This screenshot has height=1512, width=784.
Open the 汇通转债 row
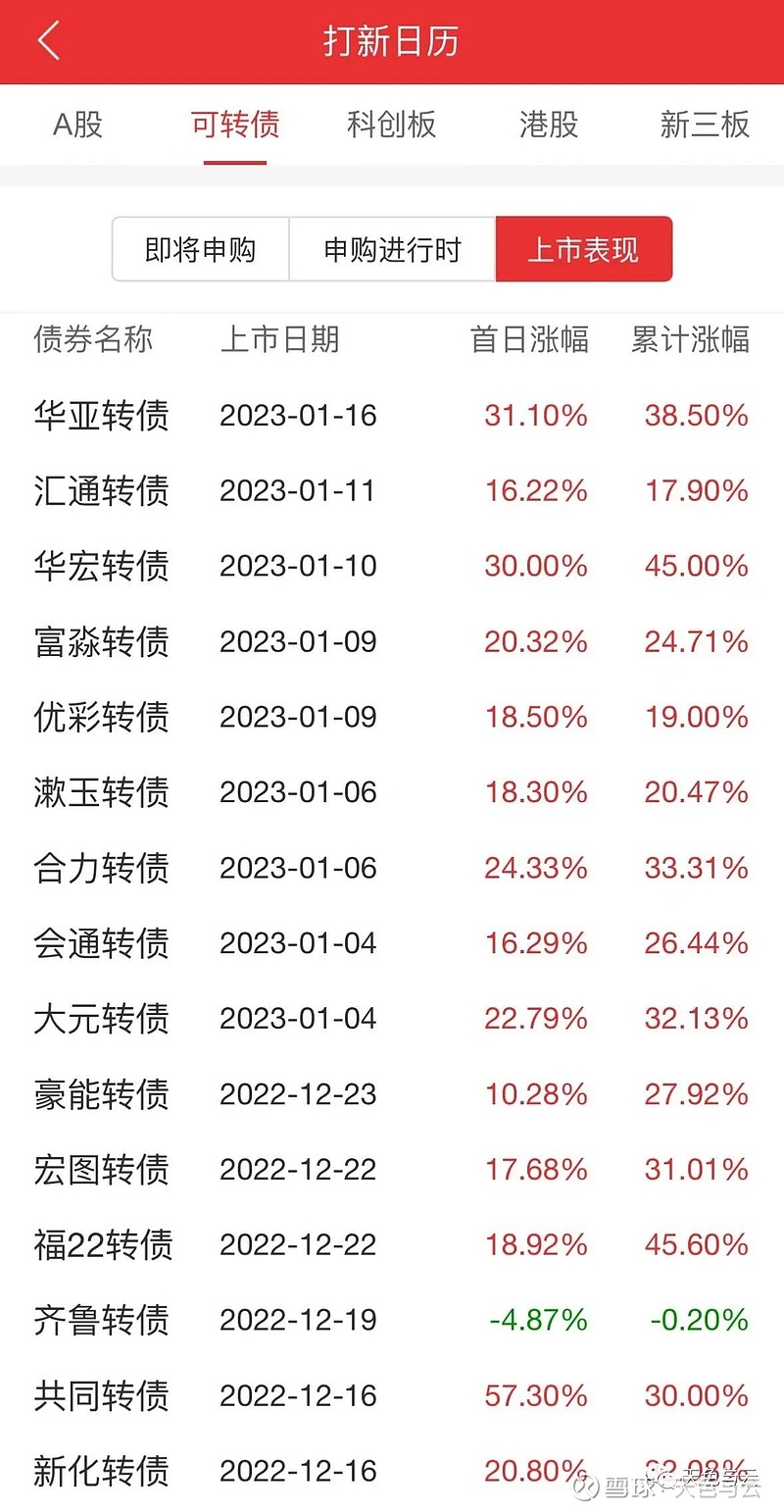pos(392,490)
